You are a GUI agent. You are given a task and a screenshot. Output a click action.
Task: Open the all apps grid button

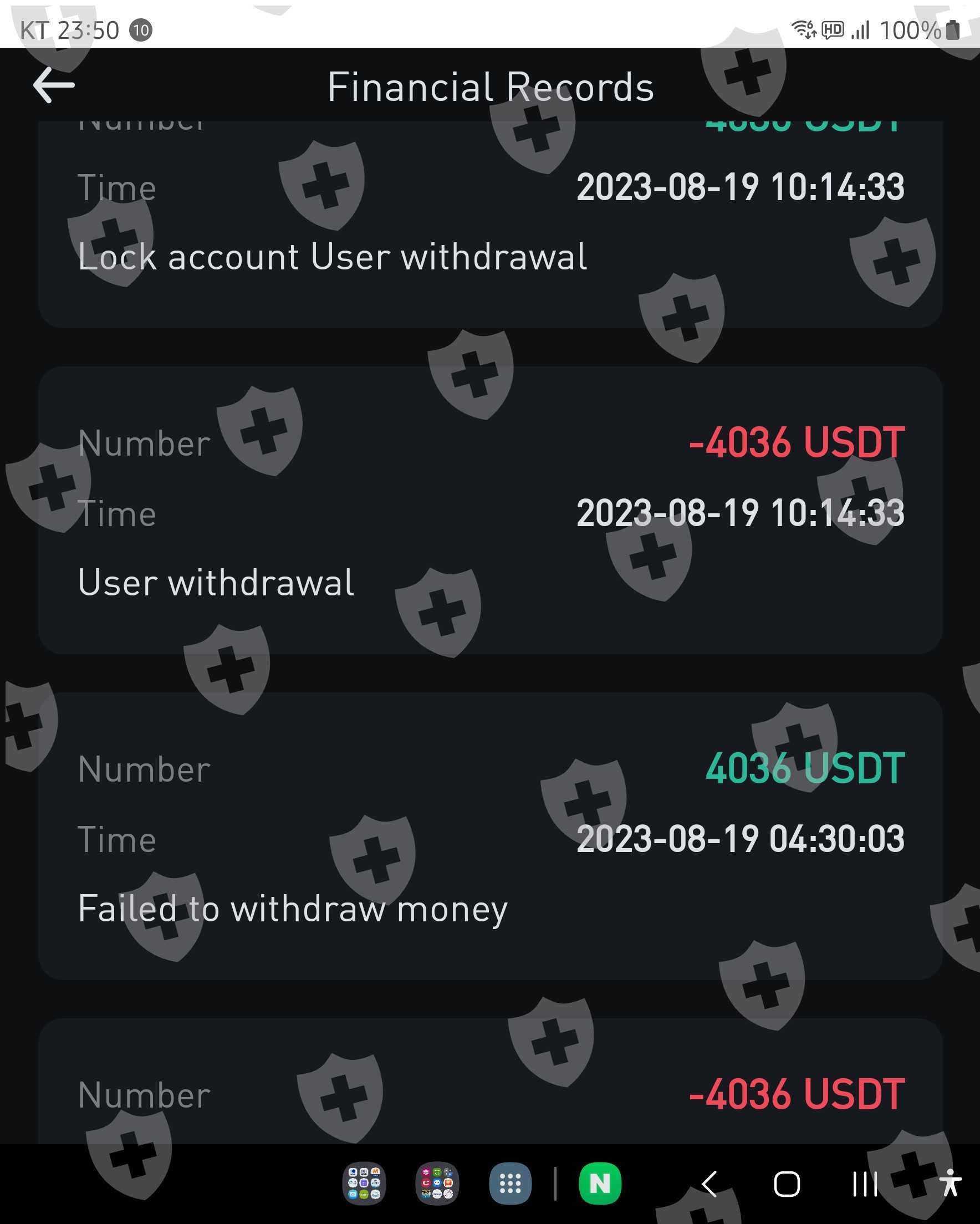[510, 1184]
